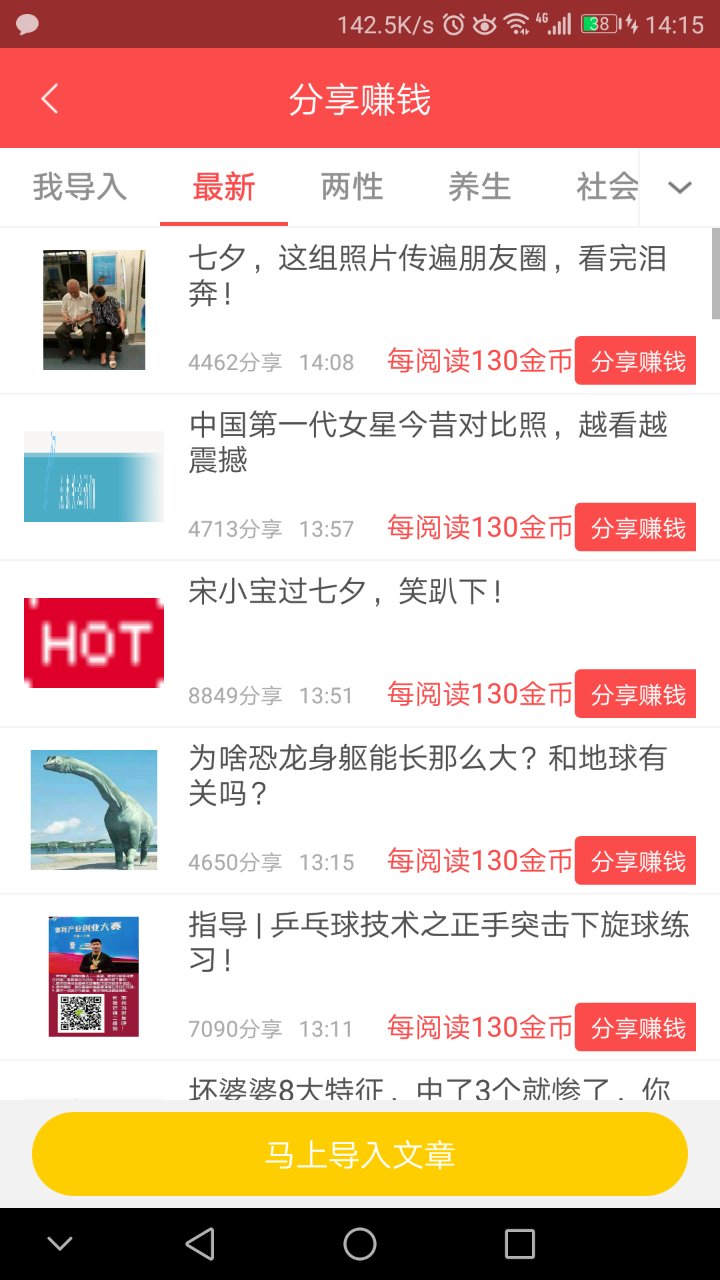This screenshot has height=1280, width=720.
Task: Open the dinosaur article thumbnail
Action: (x=93, y=809)
